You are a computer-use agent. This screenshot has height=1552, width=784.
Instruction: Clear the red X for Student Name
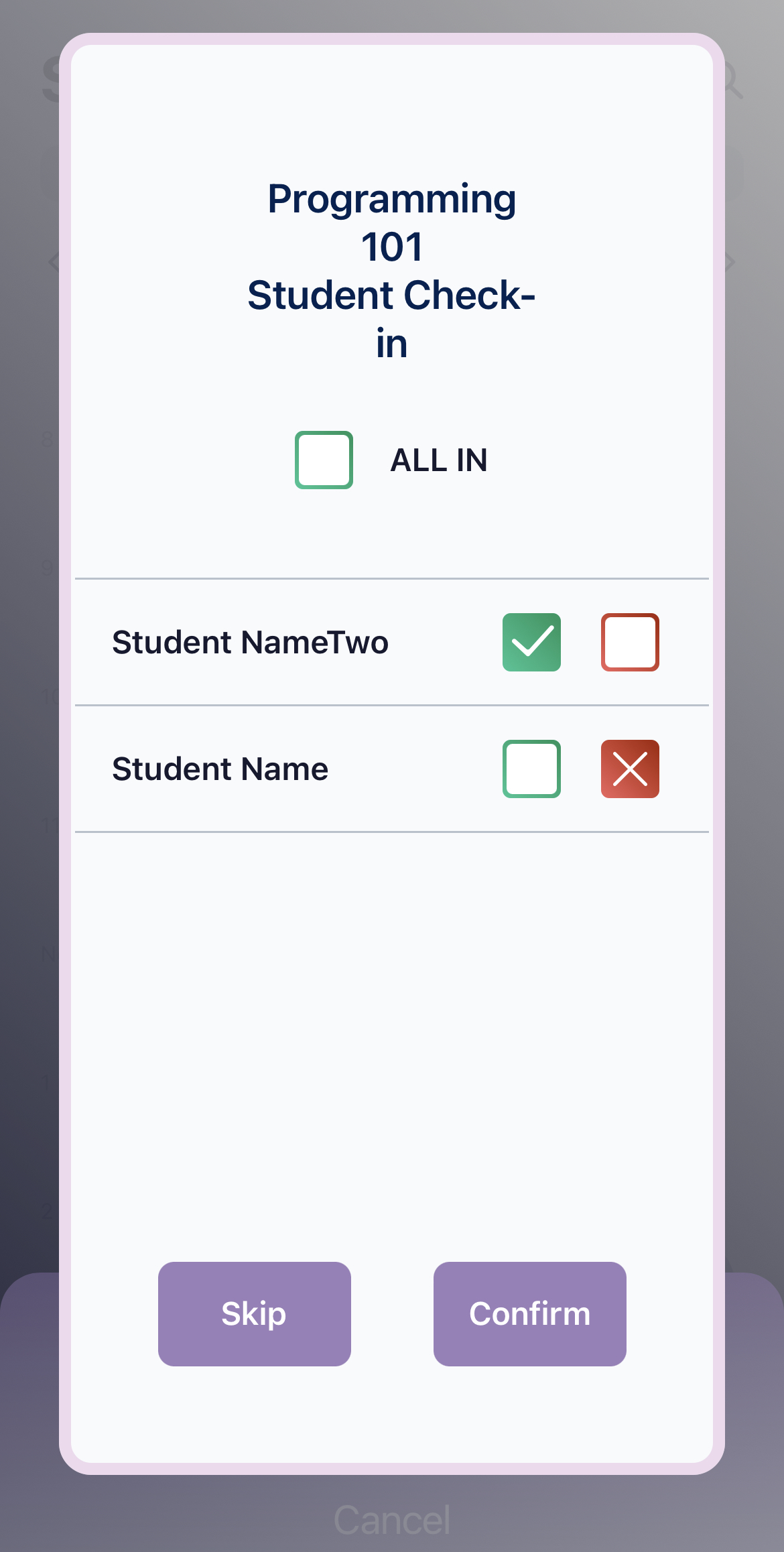[630, 769]
